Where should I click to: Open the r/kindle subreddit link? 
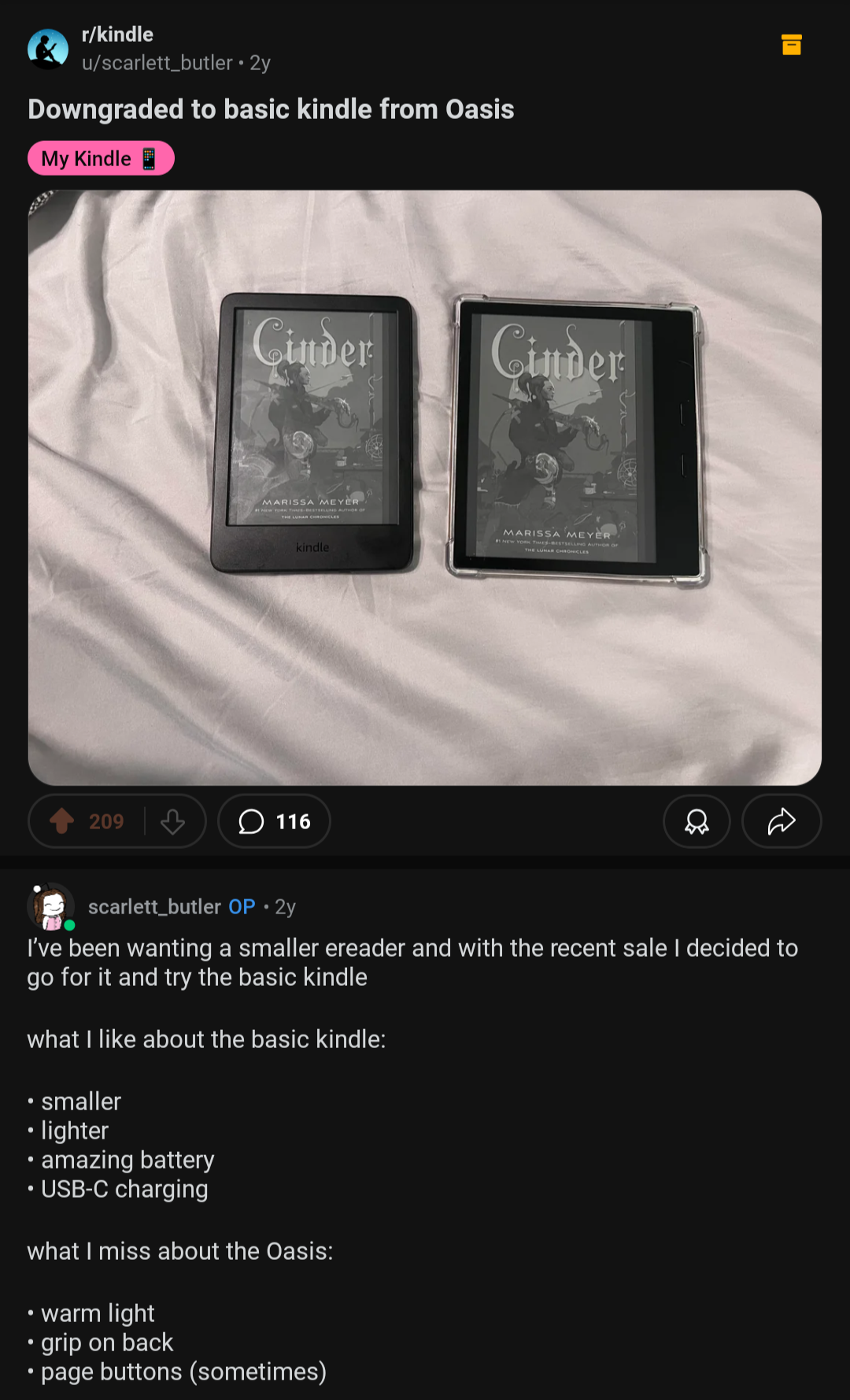point(117,35)
